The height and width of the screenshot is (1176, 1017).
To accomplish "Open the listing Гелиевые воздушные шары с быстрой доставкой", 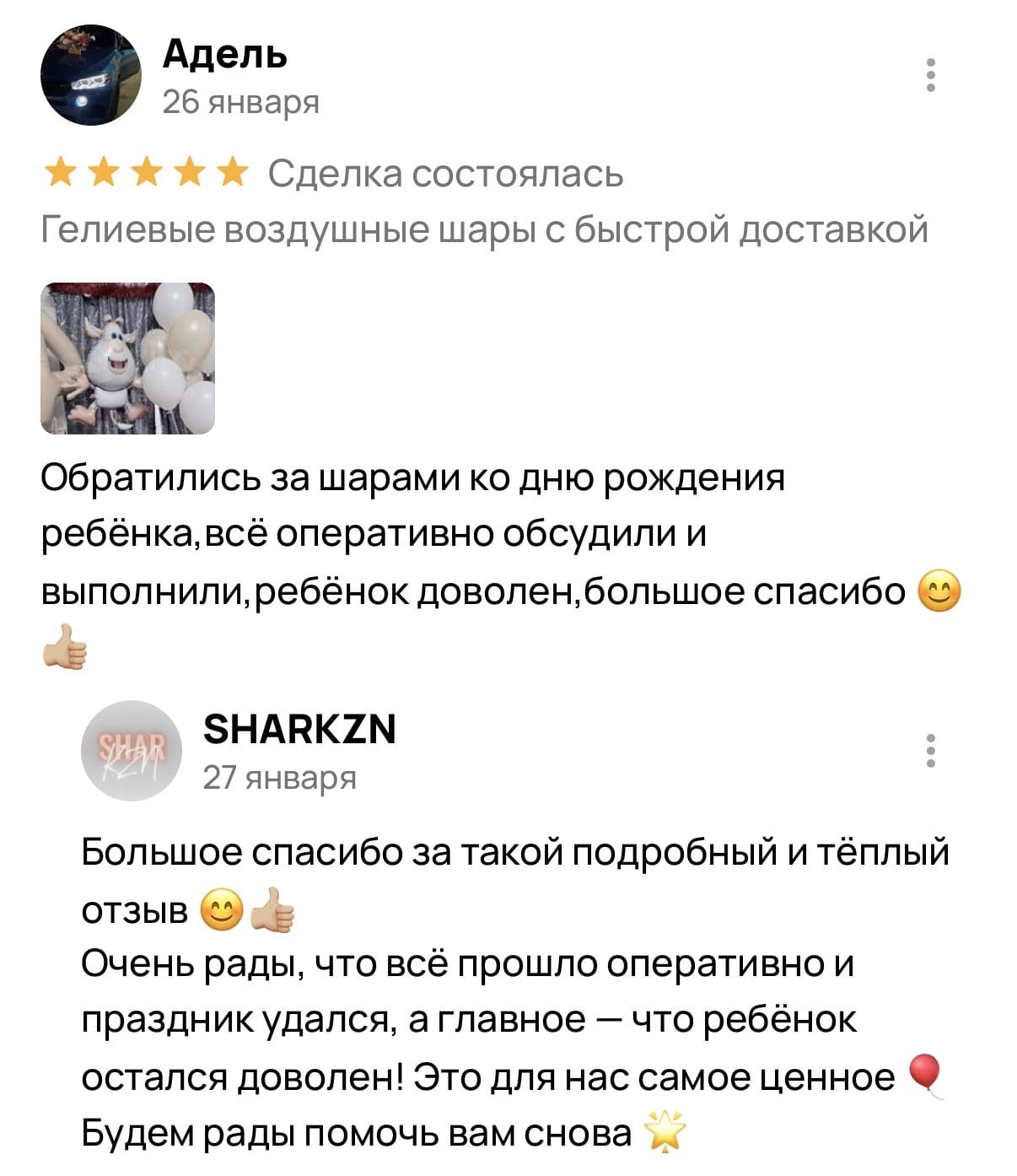I will click(485, 229).
